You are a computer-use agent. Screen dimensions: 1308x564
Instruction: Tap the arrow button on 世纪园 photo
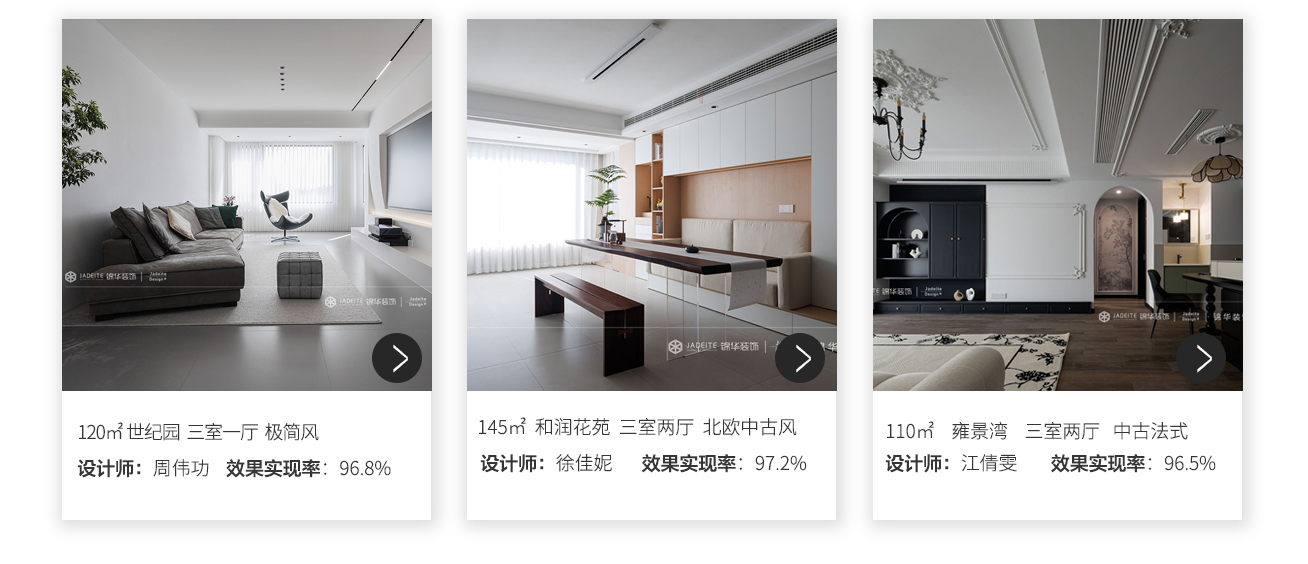point(397,358)
